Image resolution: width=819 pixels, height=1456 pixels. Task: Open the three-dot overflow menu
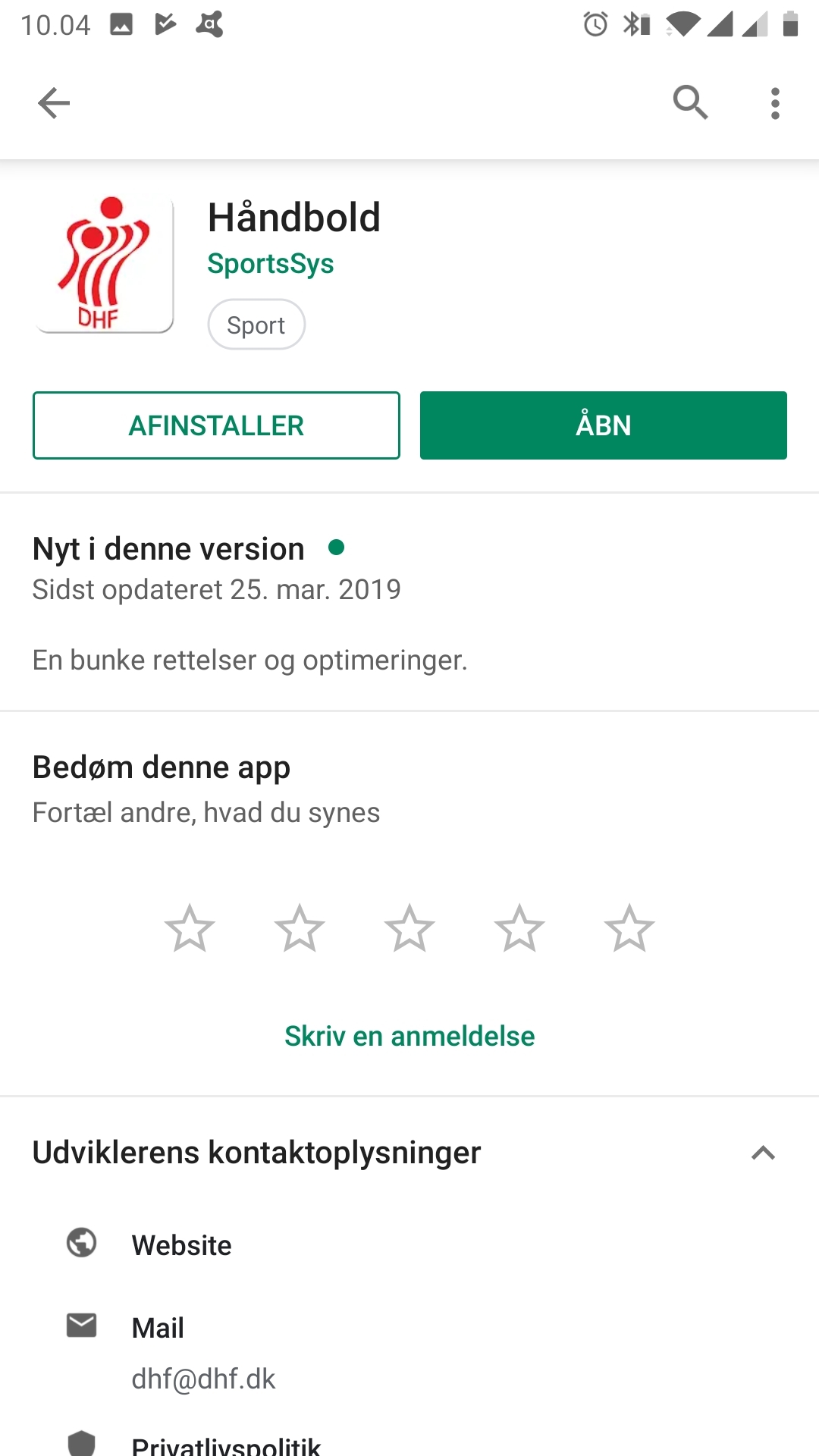pos(775,103)
